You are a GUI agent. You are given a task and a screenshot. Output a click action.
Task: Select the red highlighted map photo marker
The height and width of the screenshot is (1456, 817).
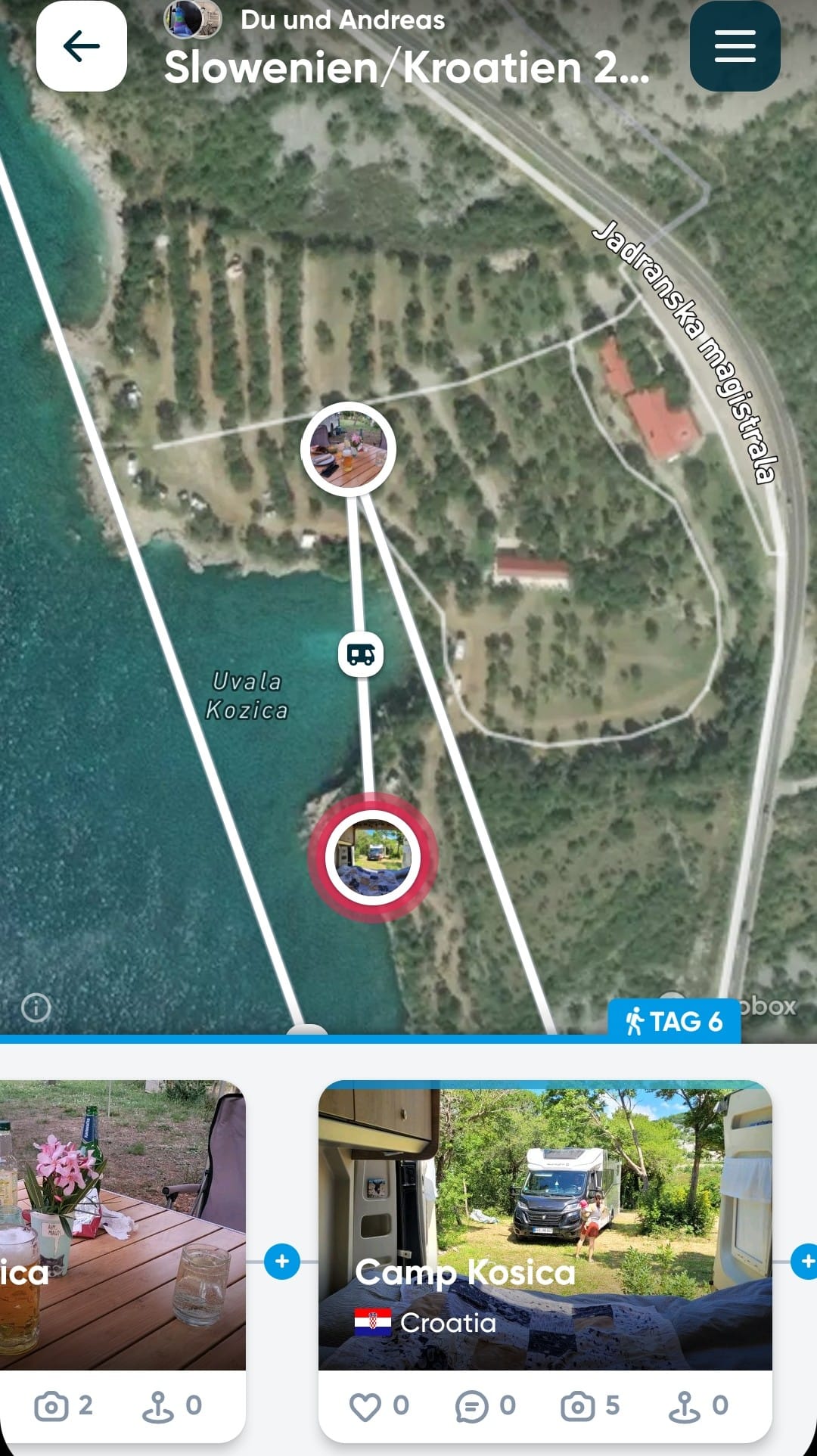point(372,858)
